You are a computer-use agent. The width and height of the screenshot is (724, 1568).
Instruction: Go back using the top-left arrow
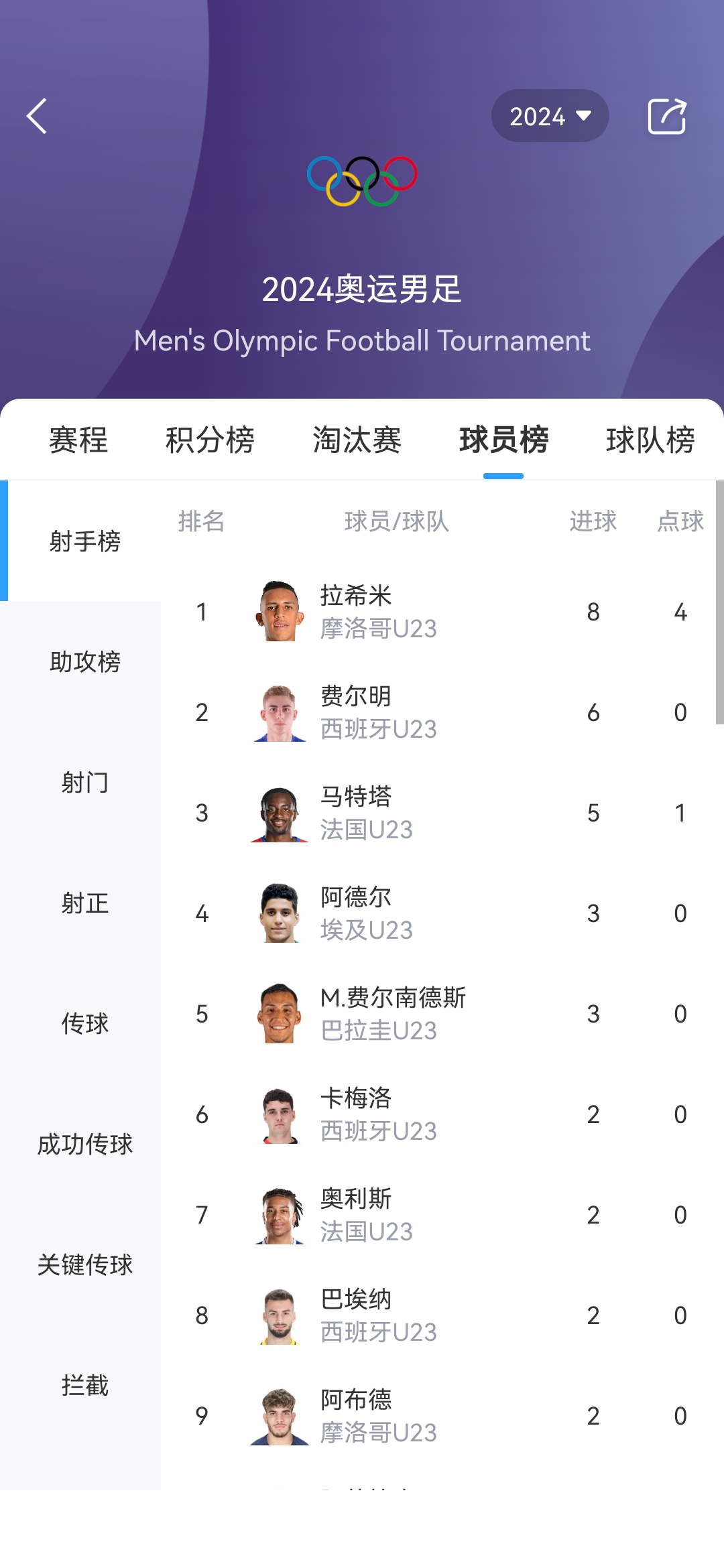point(37,116)
